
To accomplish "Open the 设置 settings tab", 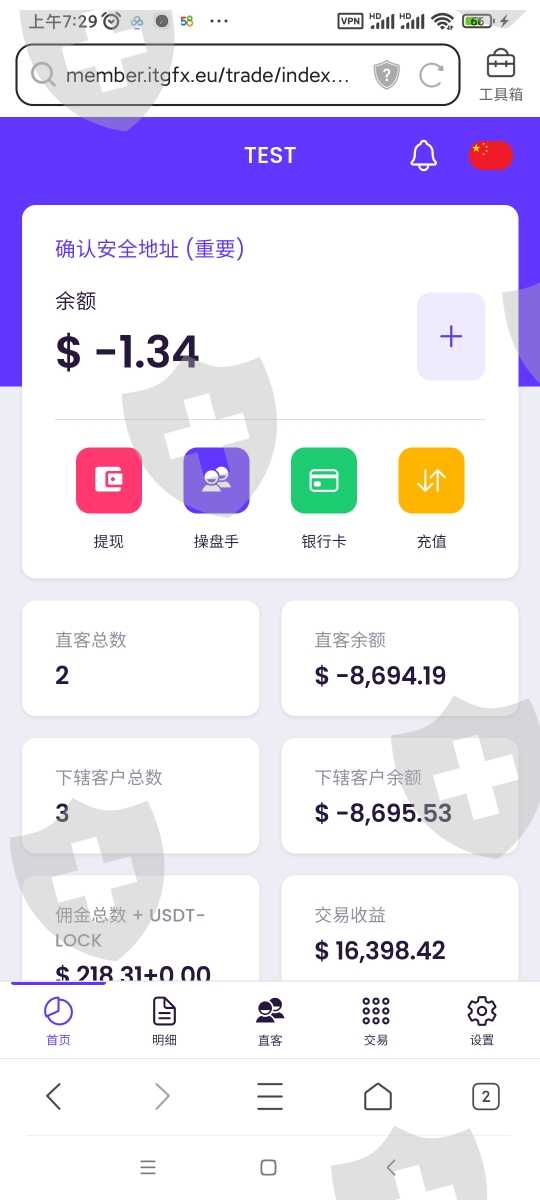I will pyautogui.click(x=482, y=1021).
